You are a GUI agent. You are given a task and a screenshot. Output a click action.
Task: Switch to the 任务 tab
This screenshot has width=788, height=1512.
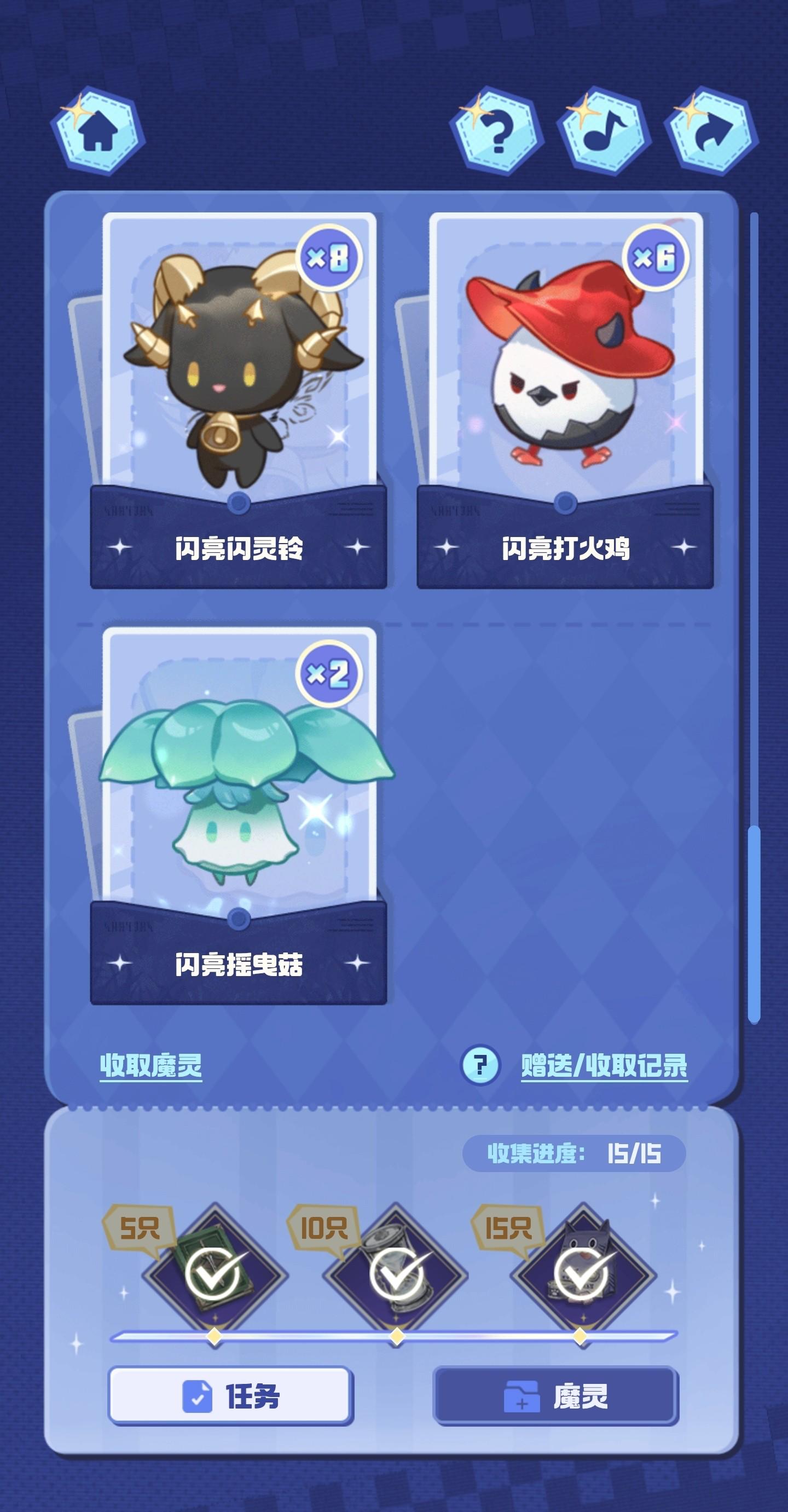[230, 1396]
